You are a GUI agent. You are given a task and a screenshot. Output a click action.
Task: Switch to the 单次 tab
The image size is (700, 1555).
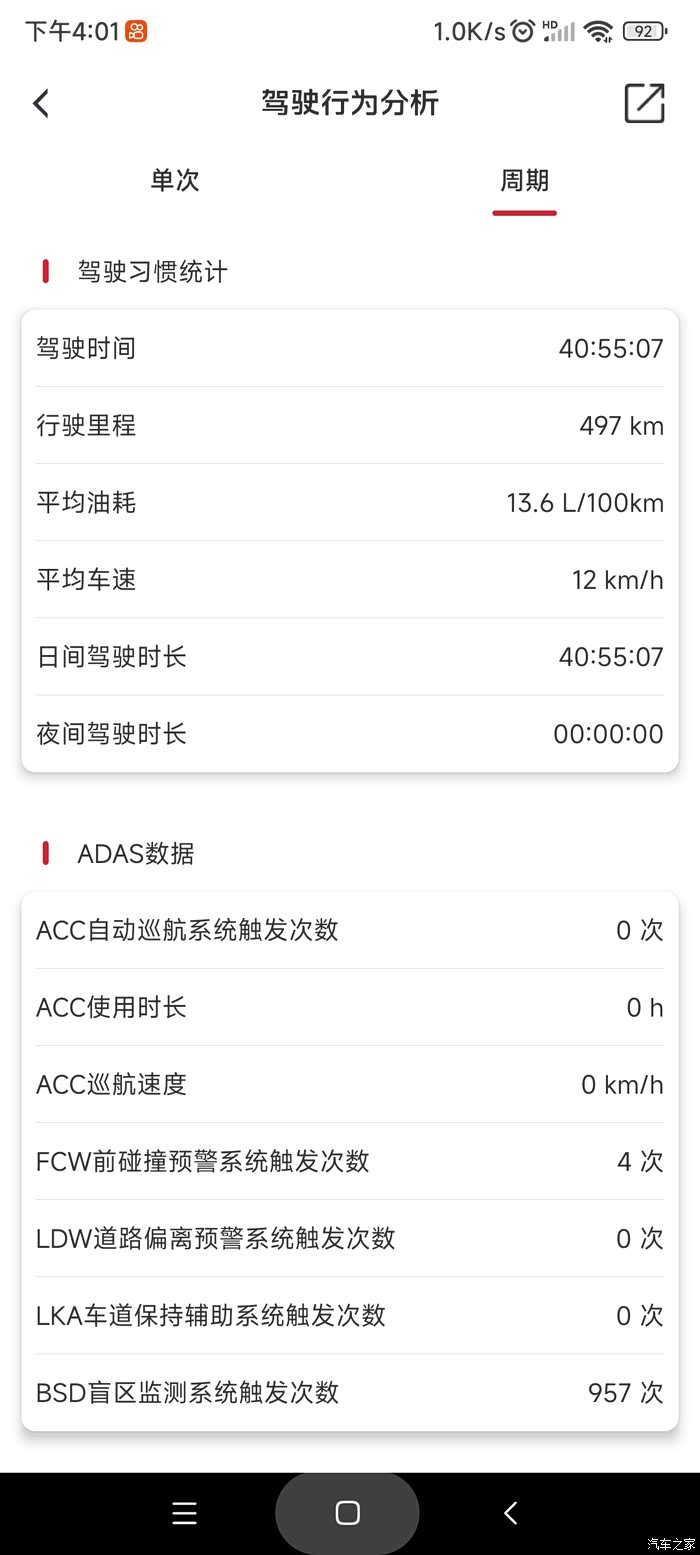coord(175,181)
